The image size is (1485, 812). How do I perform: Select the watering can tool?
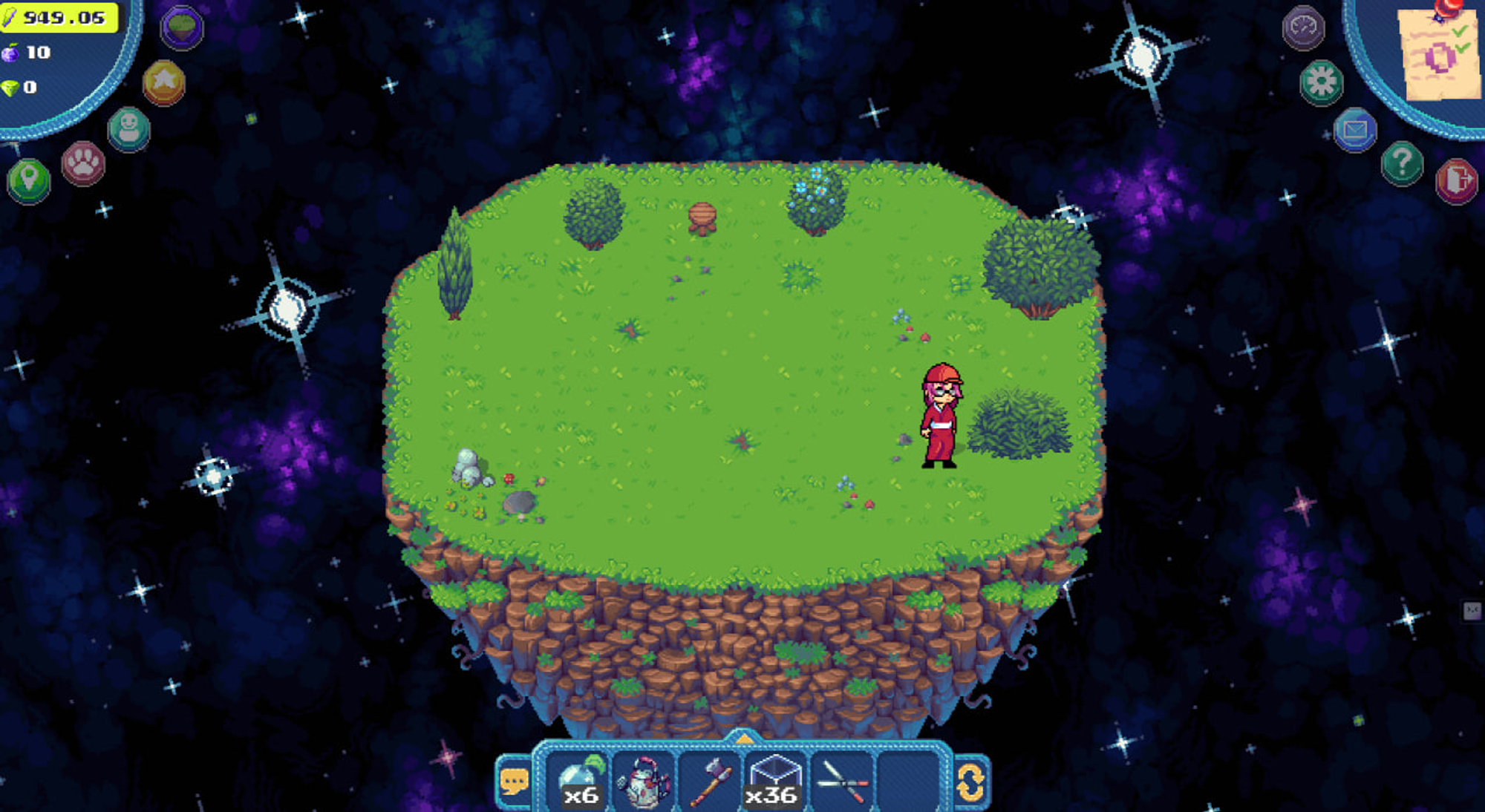pyautogui.click(x=644, y=781)
